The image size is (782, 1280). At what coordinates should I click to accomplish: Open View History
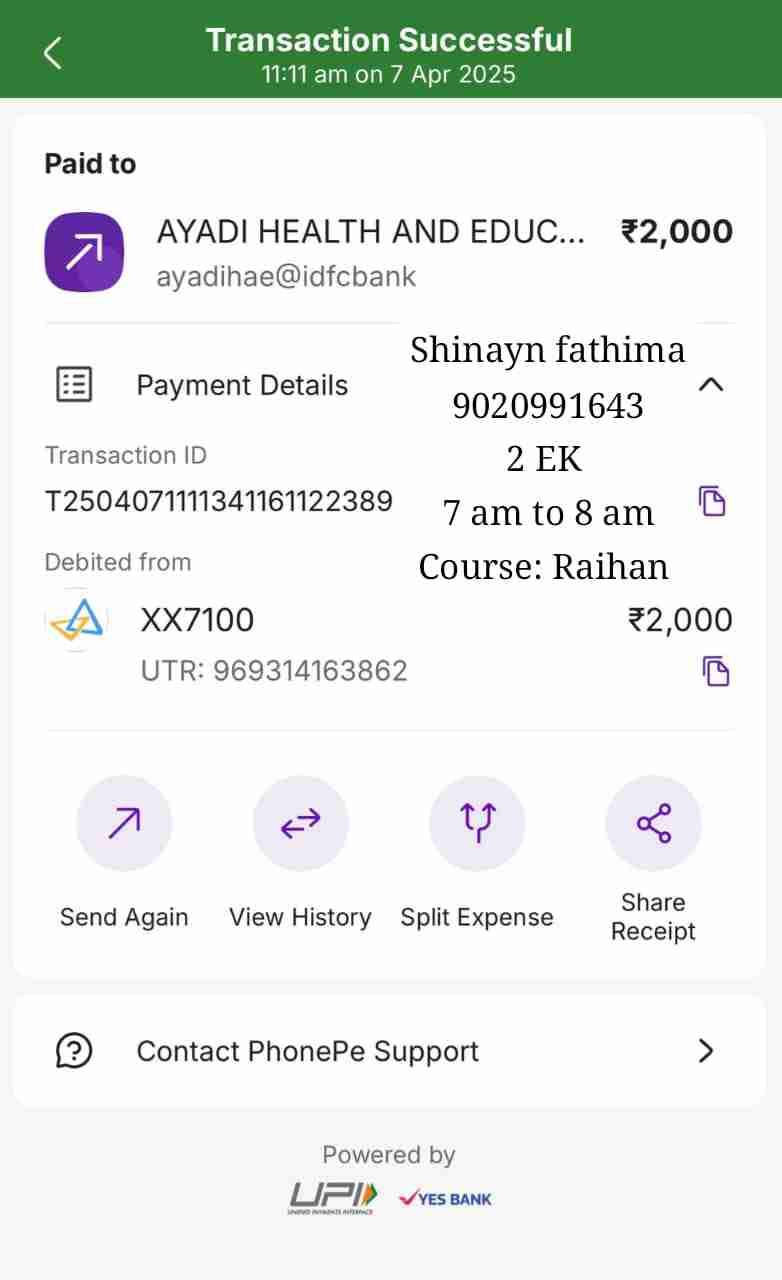tap(300, 824)
